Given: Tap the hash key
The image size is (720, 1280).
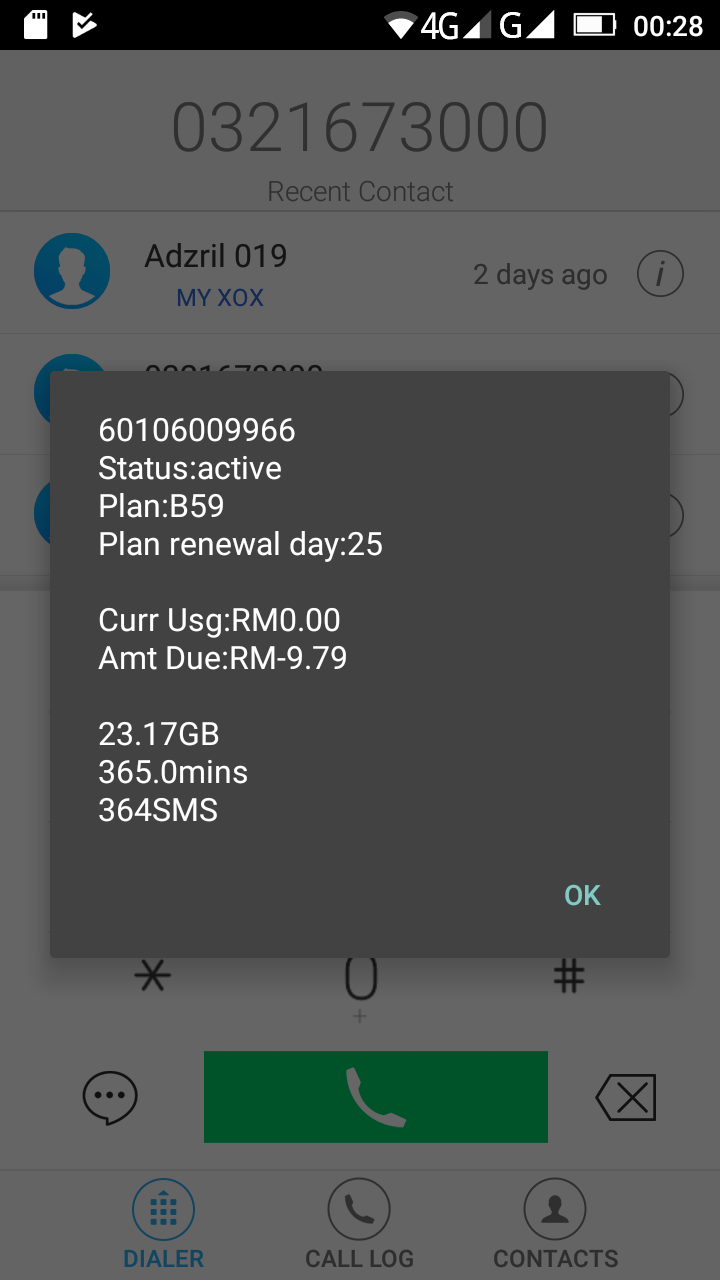Looking at the screenshot, I should click(568, 976).
